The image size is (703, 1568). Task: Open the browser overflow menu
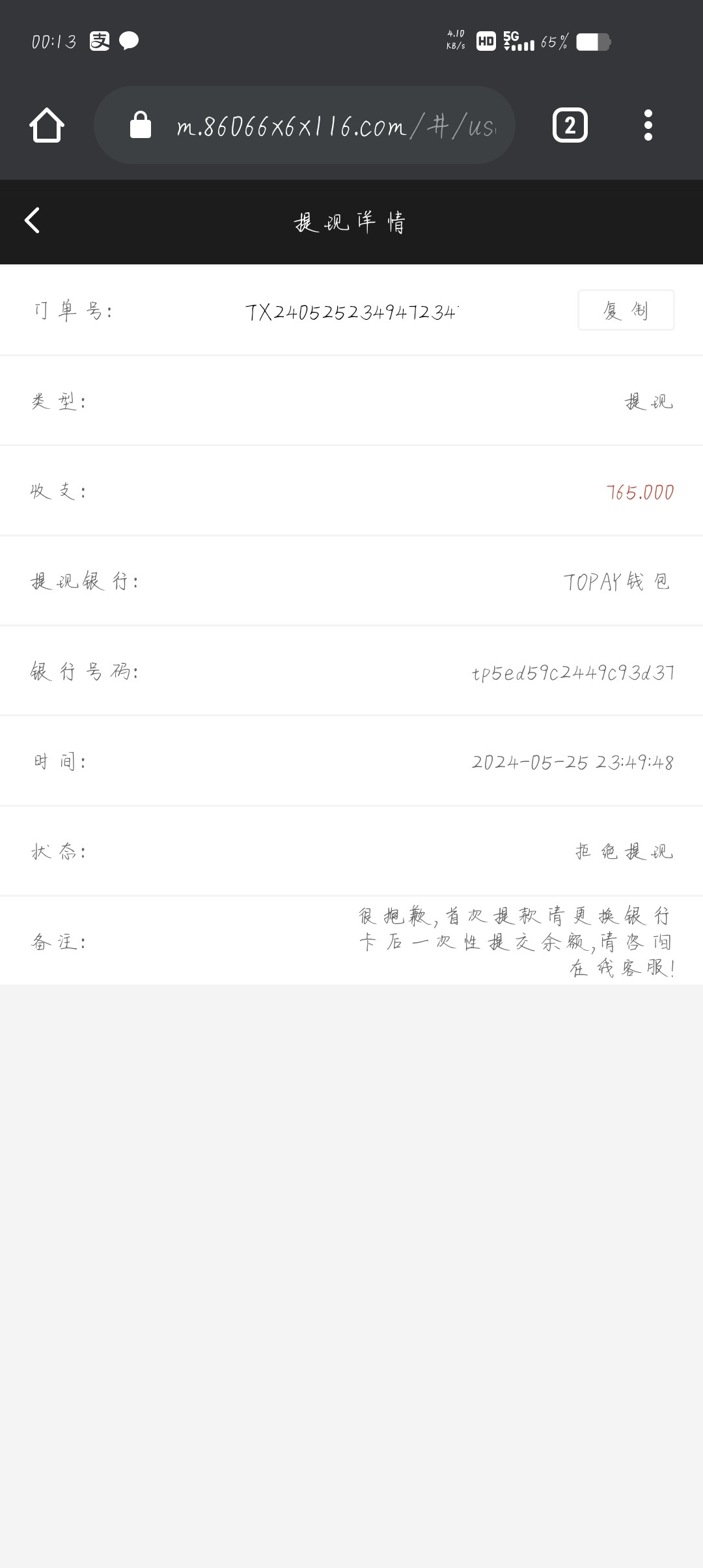point(648,125)
